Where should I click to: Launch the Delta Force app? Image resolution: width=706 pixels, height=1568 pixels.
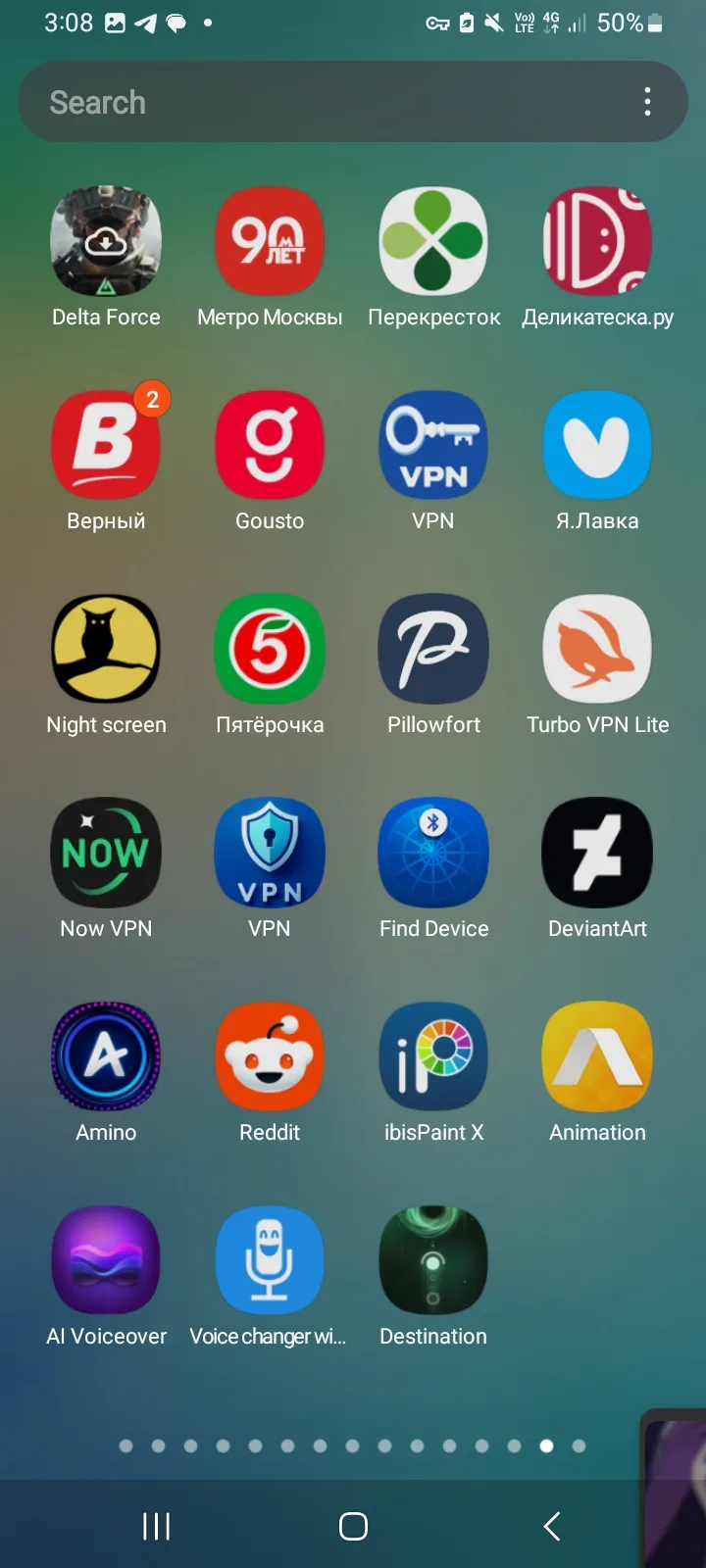pos(106,241)
